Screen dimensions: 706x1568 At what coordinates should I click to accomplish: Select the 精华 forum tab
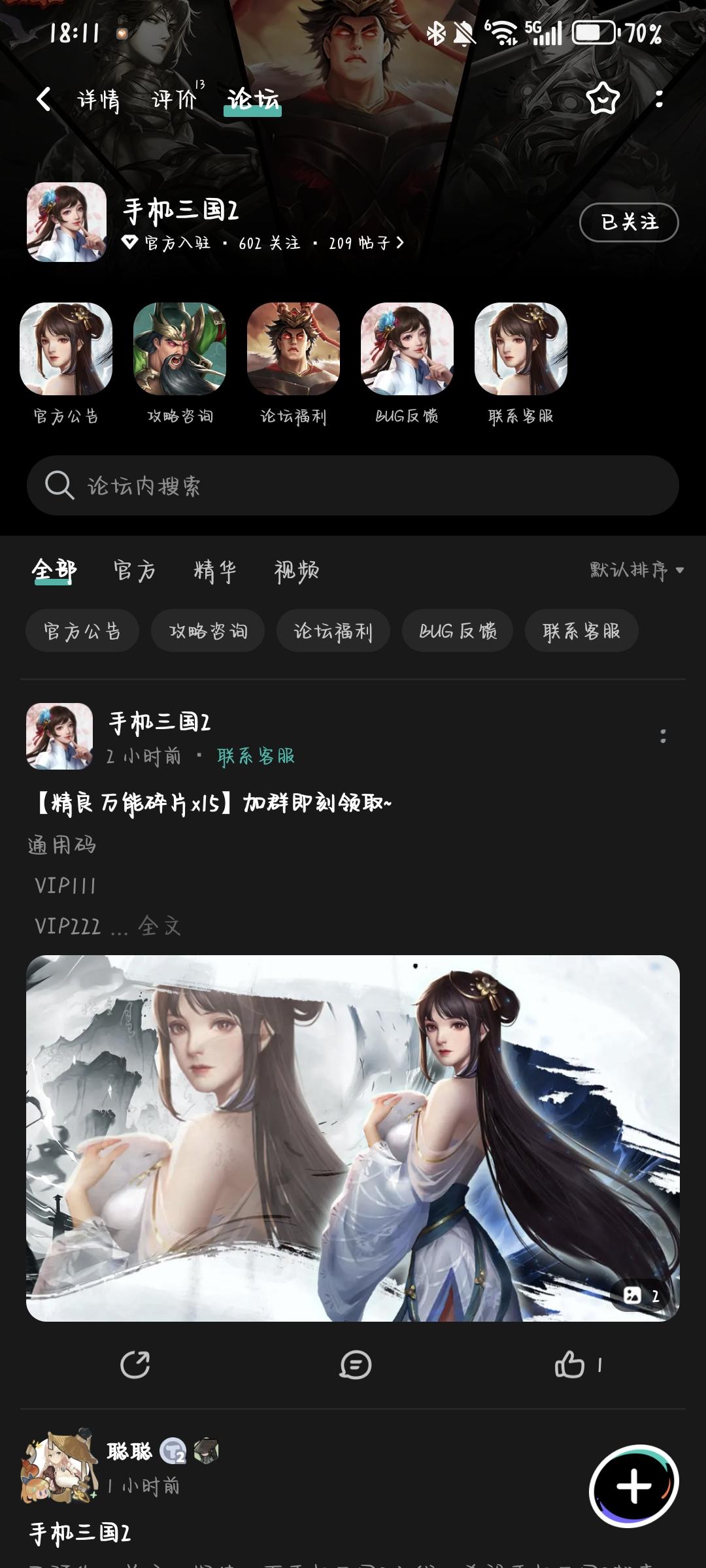pyautogui.click(x=217, y=570)
